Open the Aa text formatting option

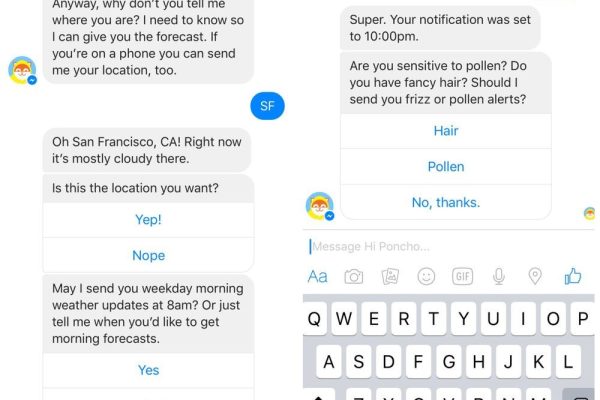pos(318,276)
